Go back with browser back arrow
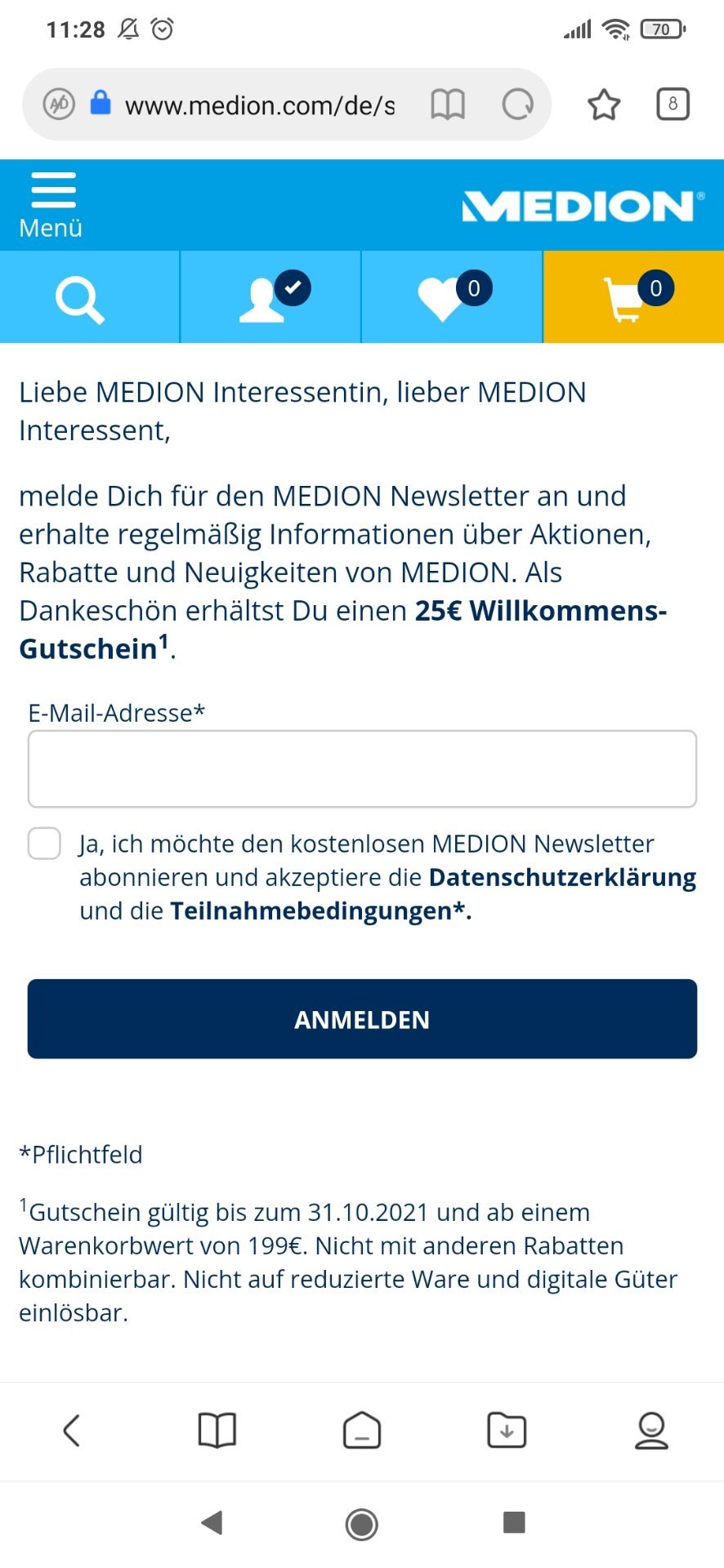This screenshot has width=724, height=1568. pyautogui.click(x=72, y=1431)
